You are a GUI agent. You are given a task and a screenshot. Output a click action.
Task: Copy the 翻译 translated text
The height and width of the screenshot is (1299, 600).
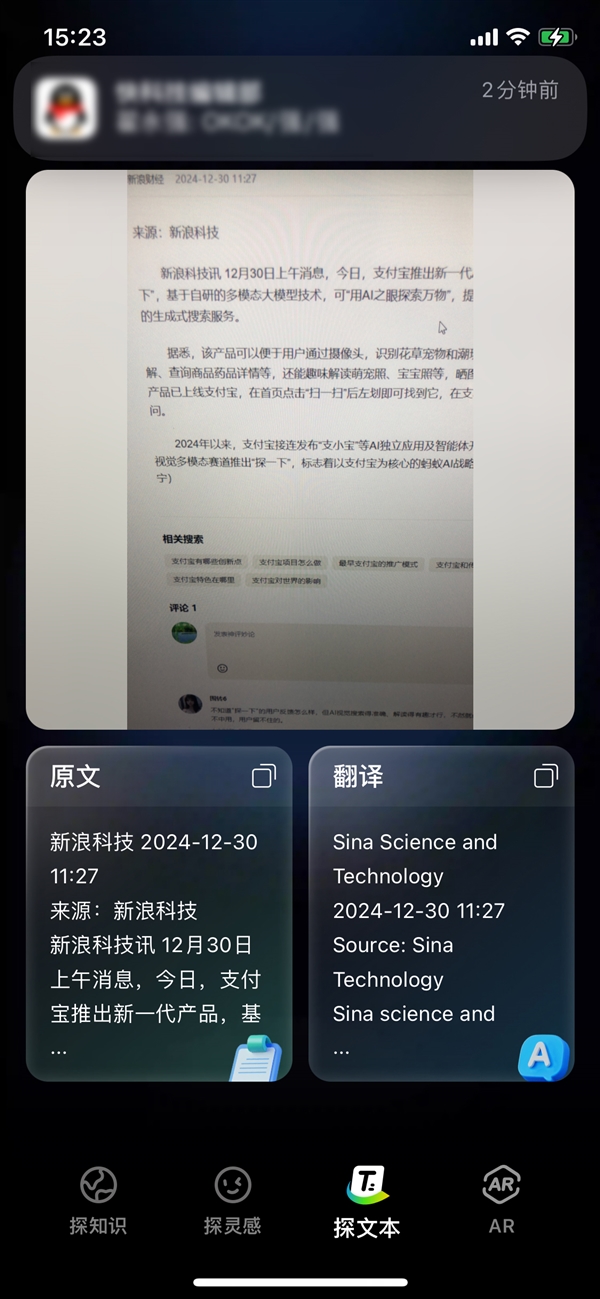coord(546,777)
